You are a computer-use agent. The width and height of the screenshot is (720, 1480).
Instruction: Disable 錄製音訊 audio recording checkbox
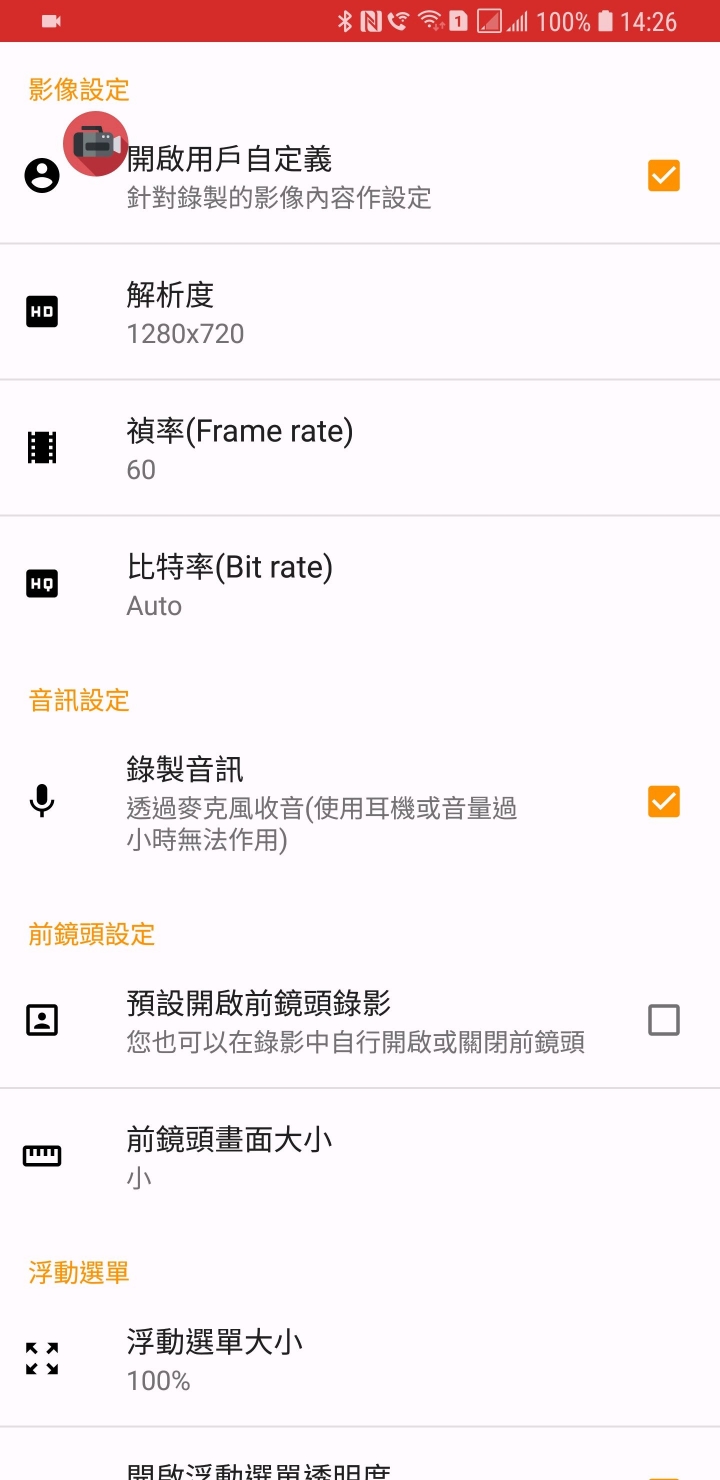(x=663, y=802)
